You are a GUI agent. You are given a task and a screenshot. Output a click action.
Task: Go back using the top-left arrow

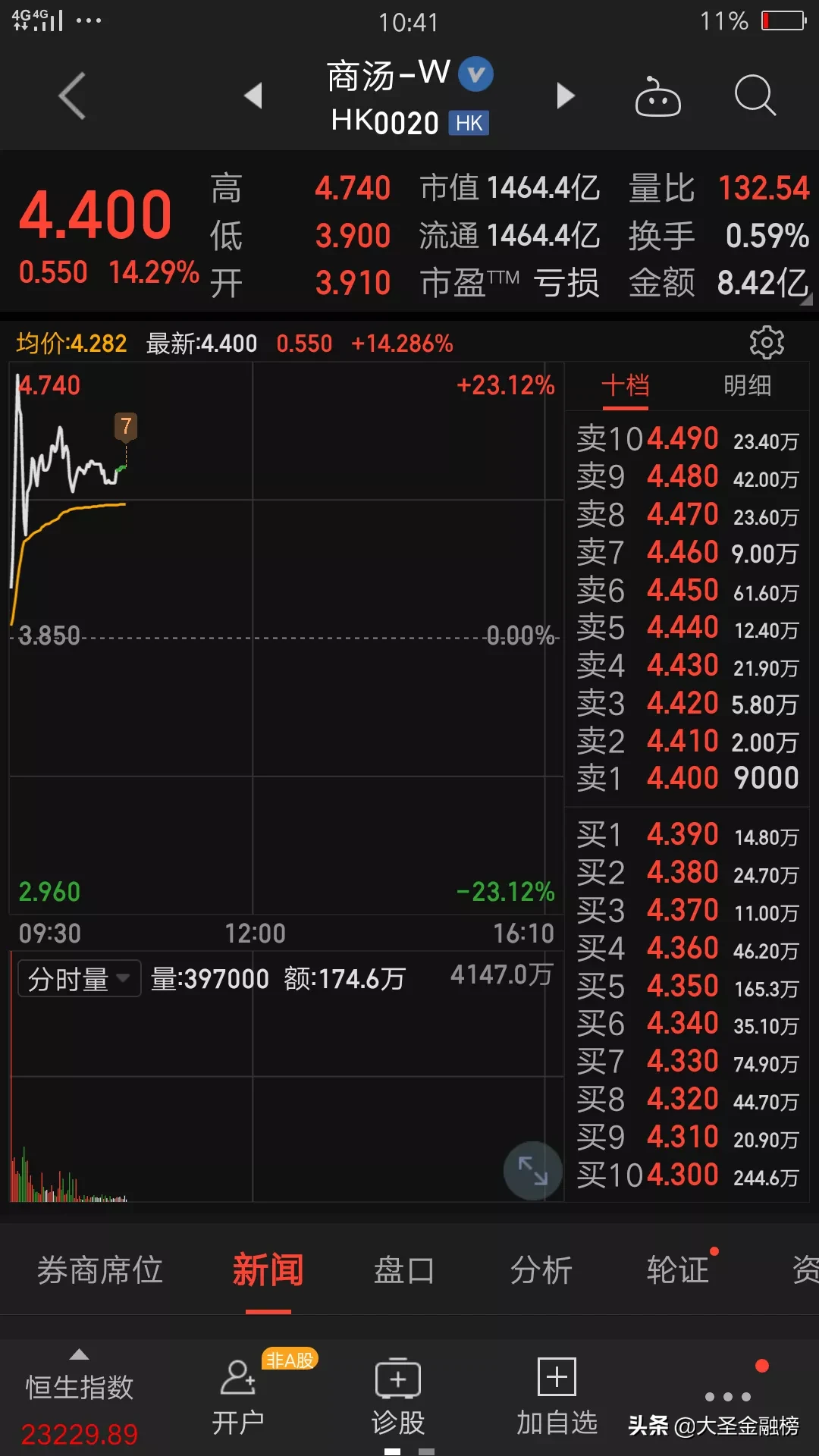[x=73, y=96]
